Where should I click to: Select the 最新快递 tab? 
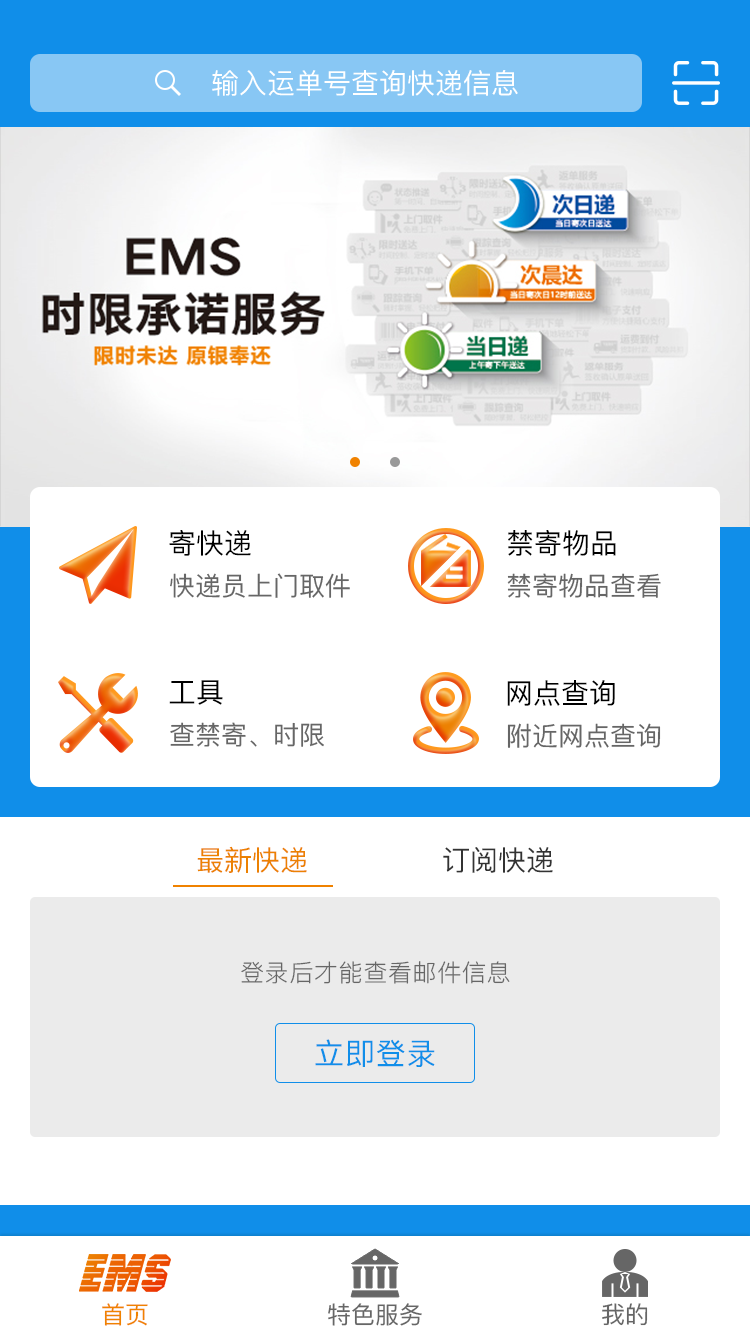[x=252, y=861]
